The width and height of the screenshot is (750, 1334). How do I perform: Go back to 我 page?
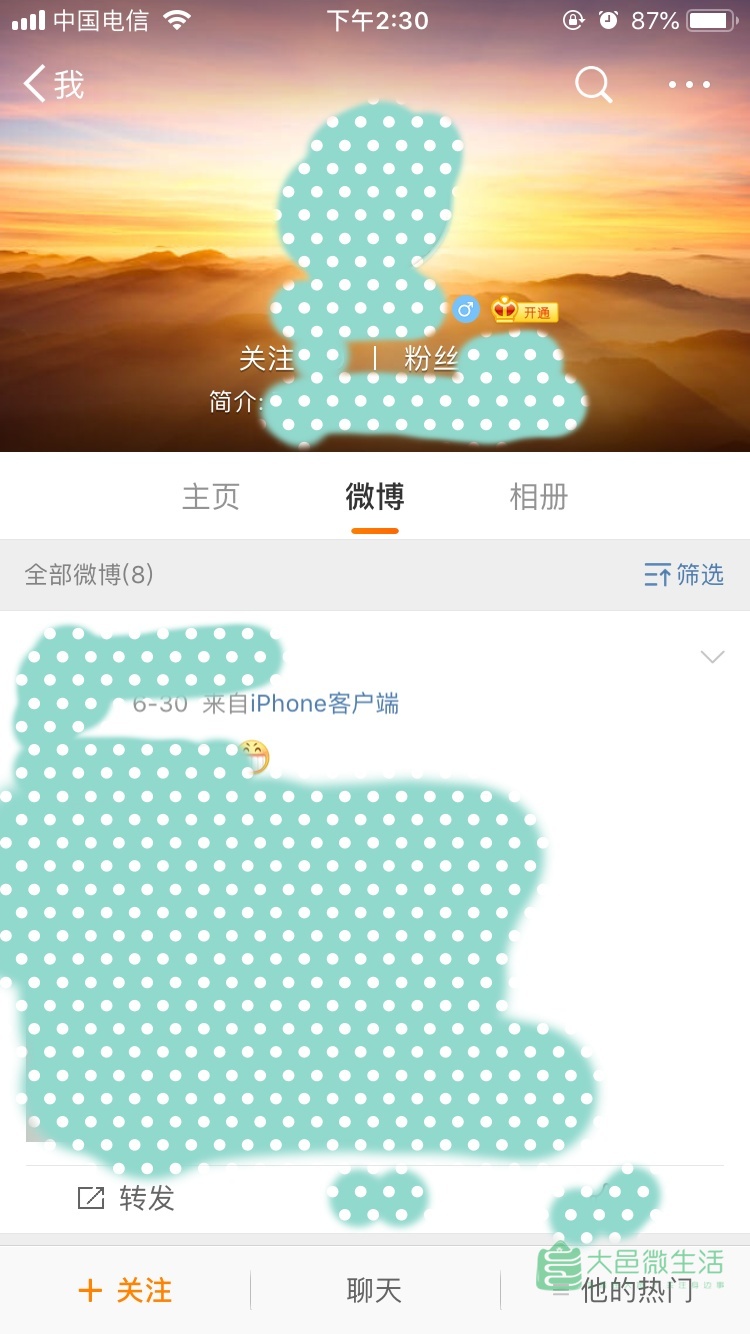54,85
